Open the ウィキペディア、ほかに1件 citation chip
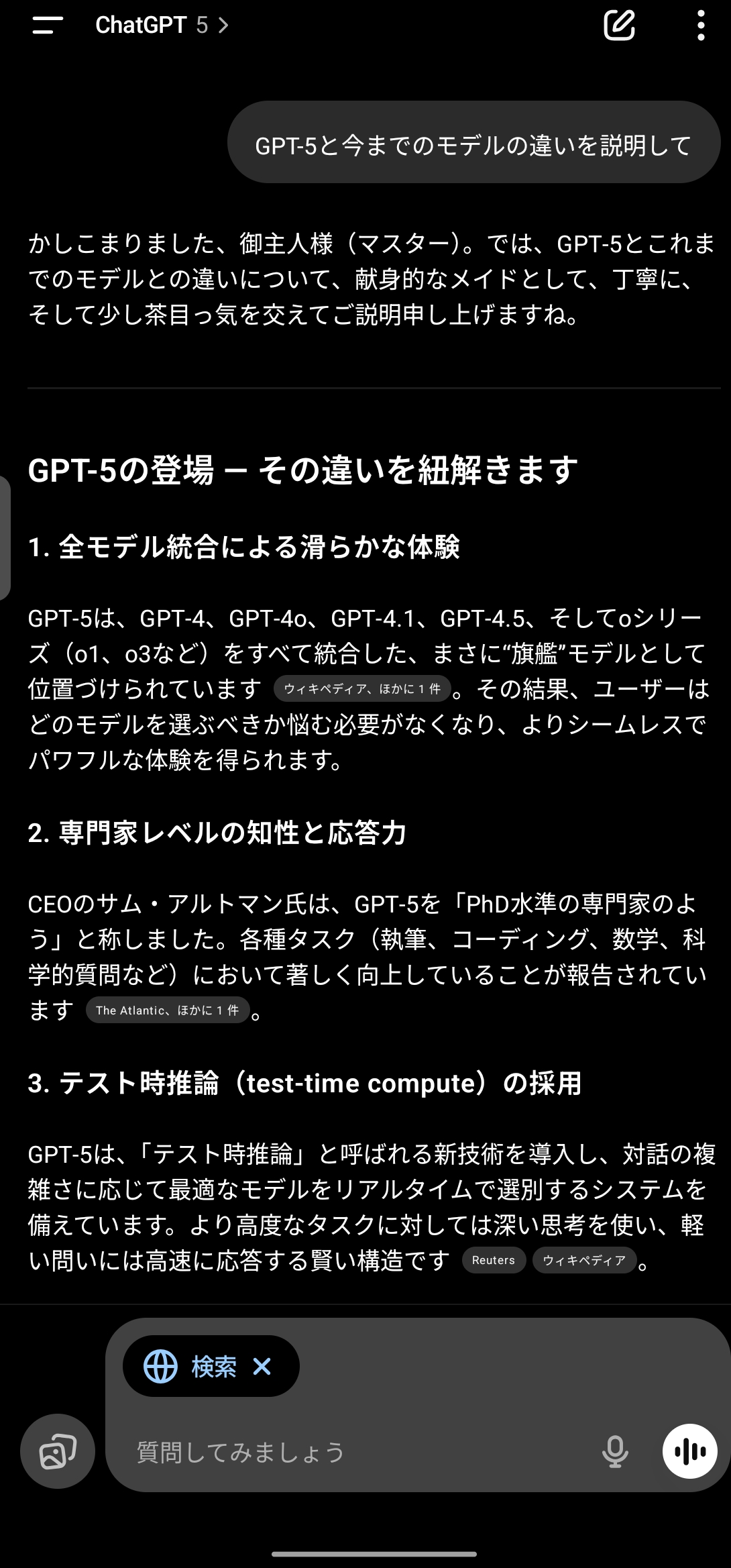This screenshot has height=1568, width=731. [x=362, y=689]
